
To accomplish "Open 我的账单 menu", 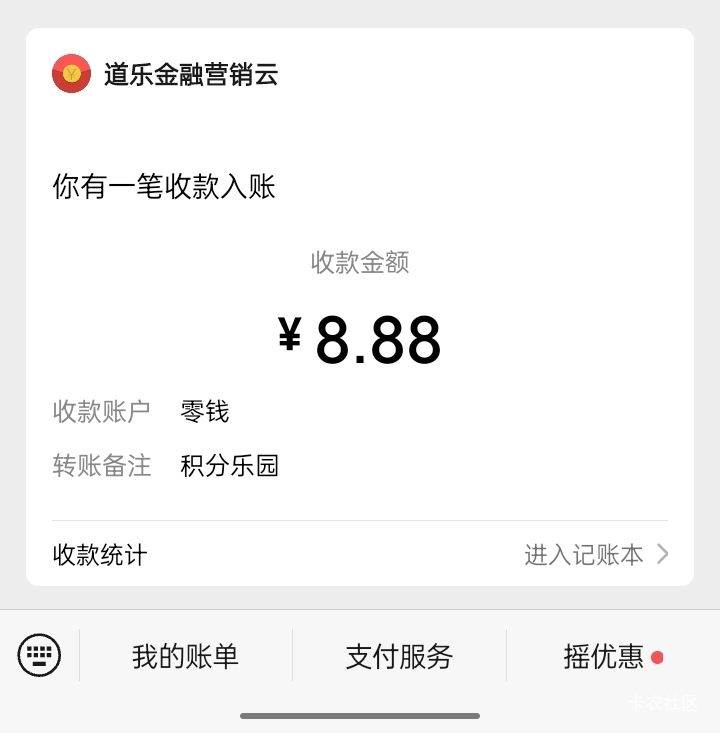I will pyautogui.click(x=186, y=656).
